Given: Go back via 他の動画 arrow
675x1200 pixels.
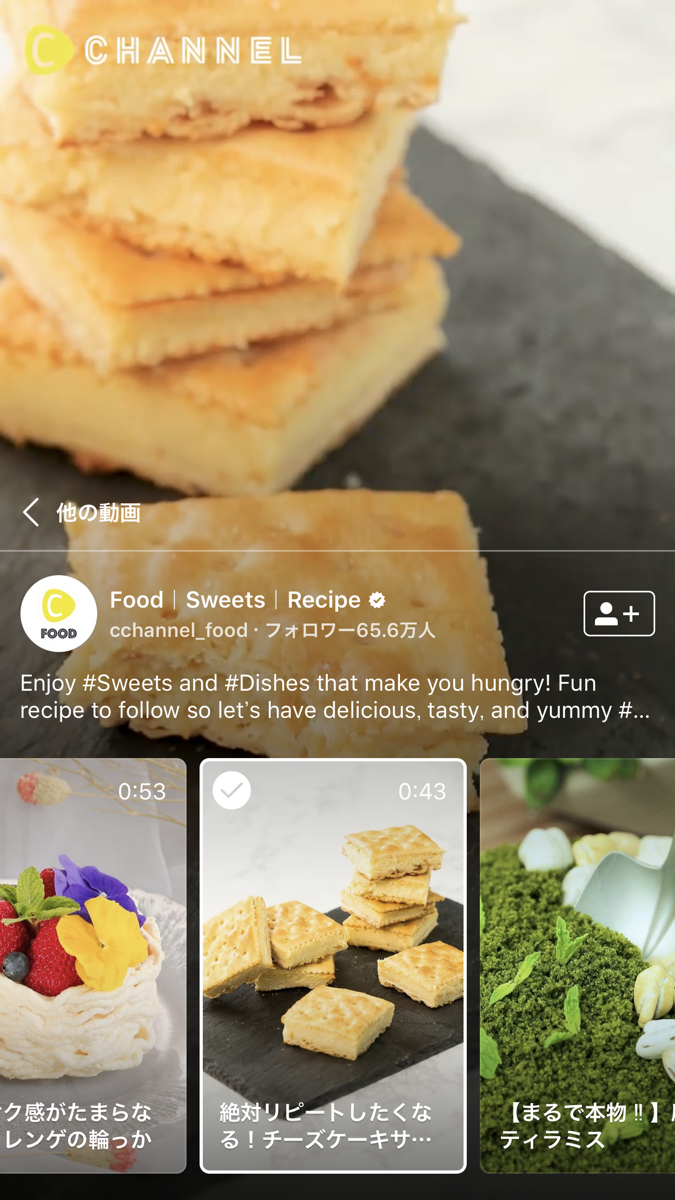Looking at the screenshot, I should [x=32, y=513].
